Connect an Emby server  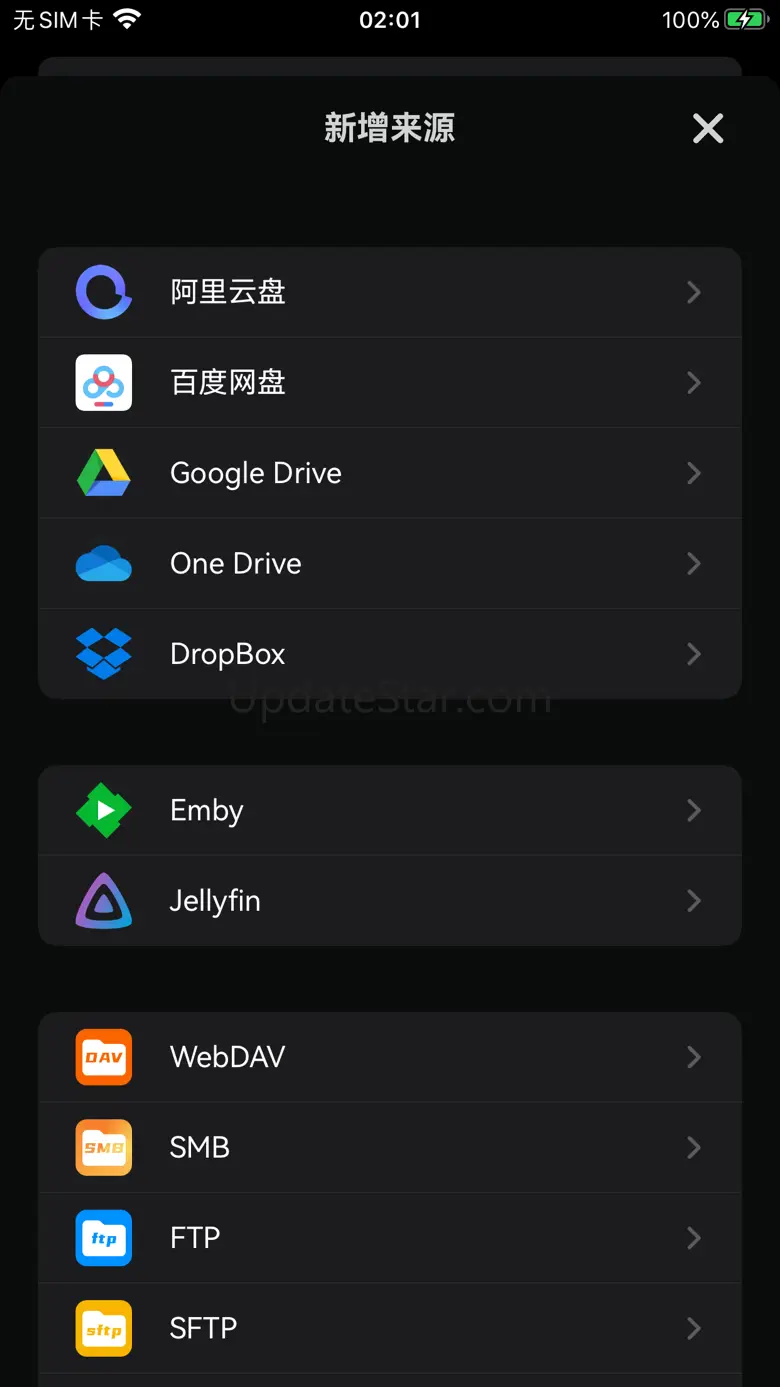click(x=390, y=810)
